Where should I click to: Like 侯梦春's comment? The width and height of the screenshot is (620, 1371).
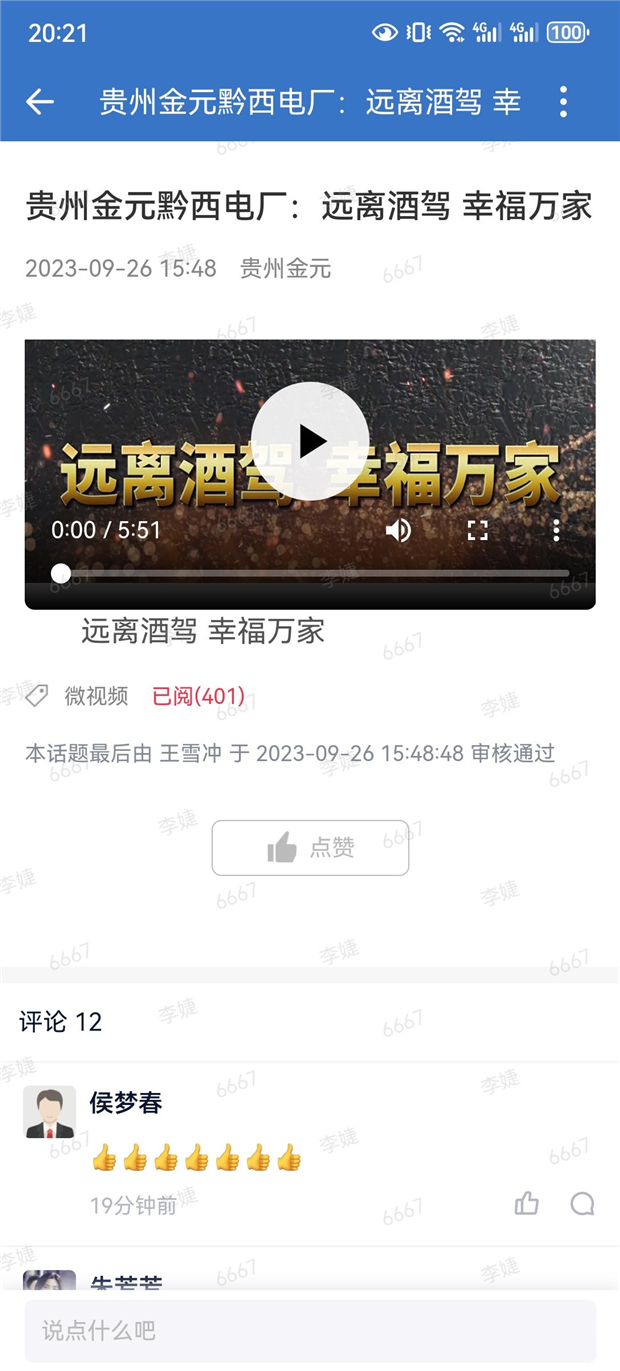[526, 1204]
